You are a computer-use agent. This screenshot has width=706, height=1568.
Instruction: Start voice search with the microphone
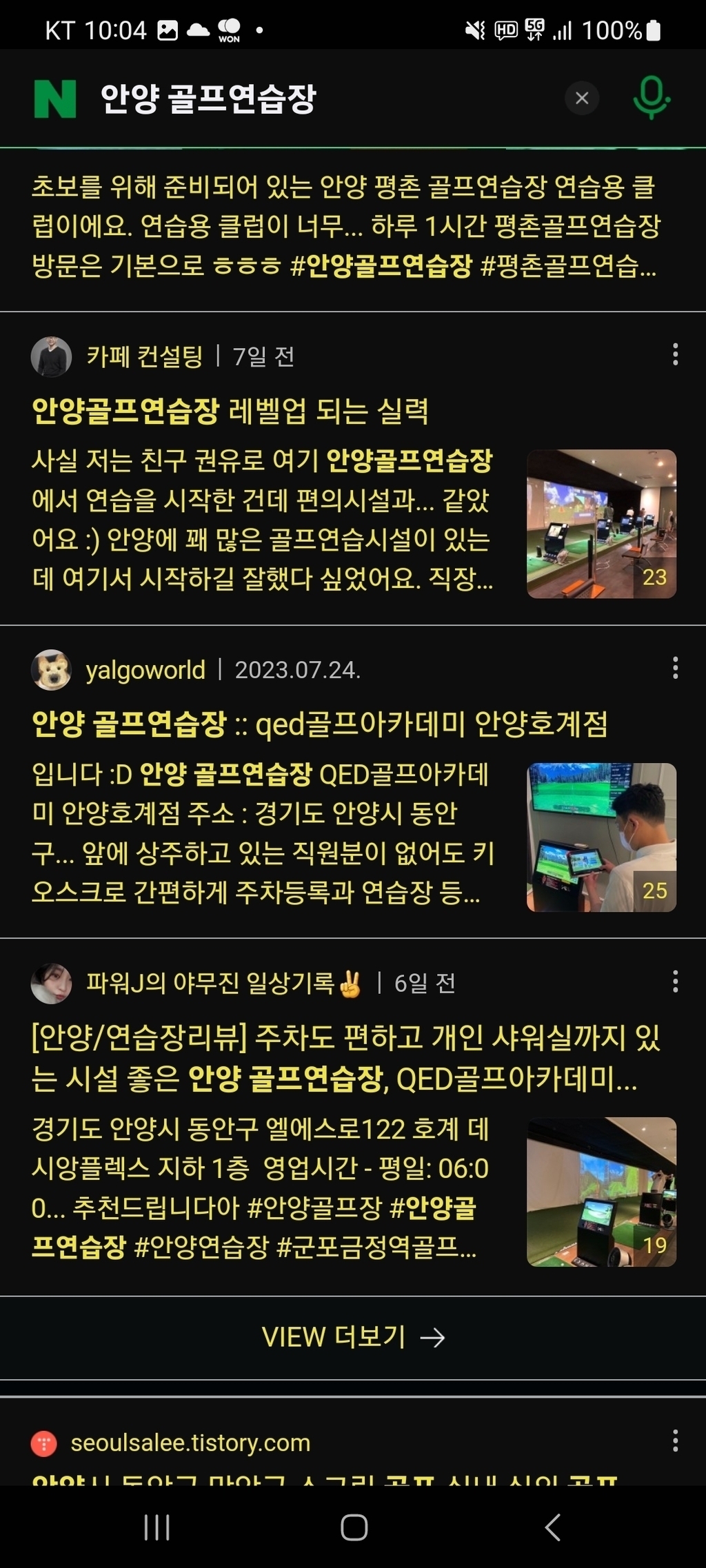(x=651, y=99)
